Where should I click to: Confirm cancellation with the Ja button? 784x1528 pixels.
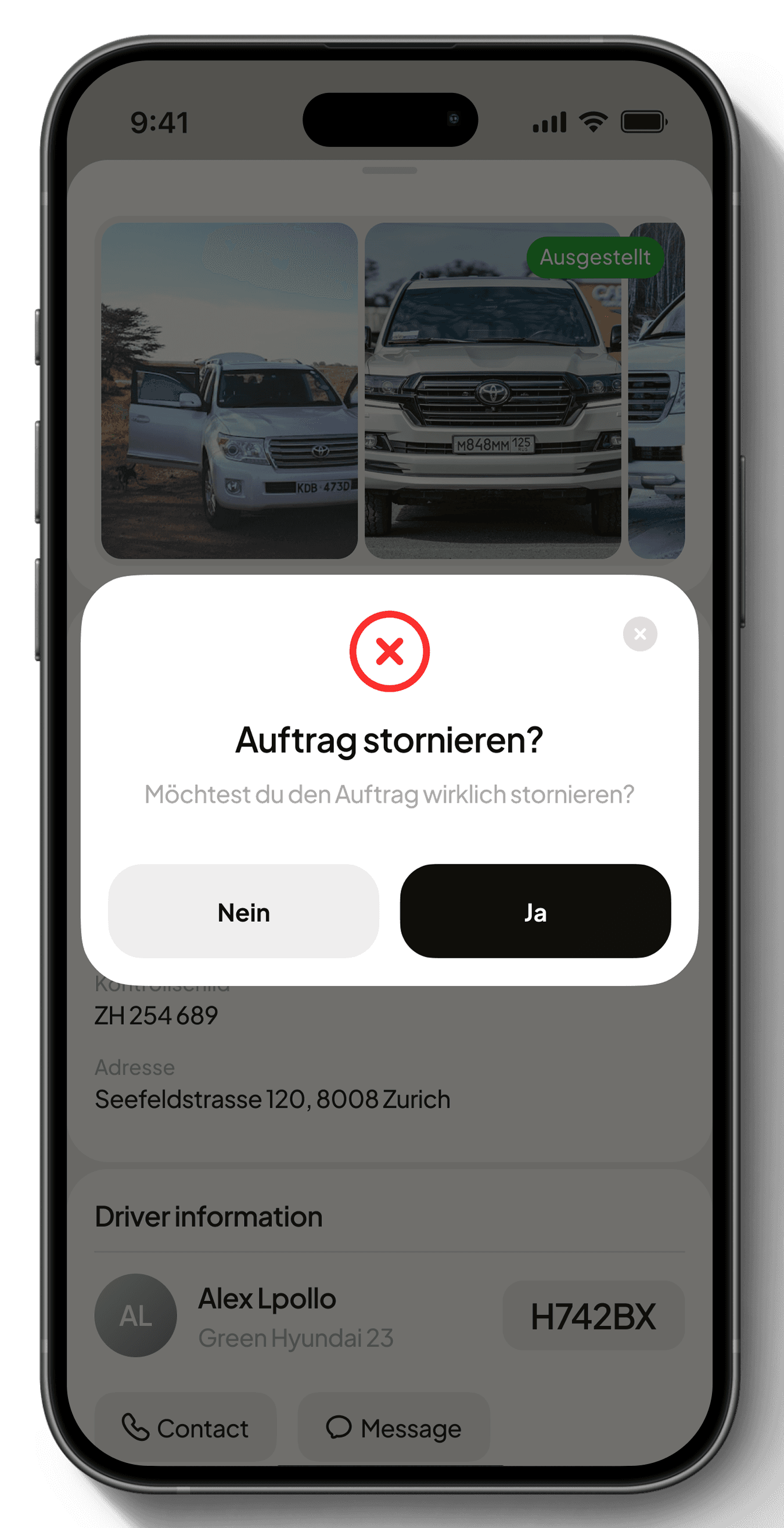pyautogui.click(x=535, y=911)
